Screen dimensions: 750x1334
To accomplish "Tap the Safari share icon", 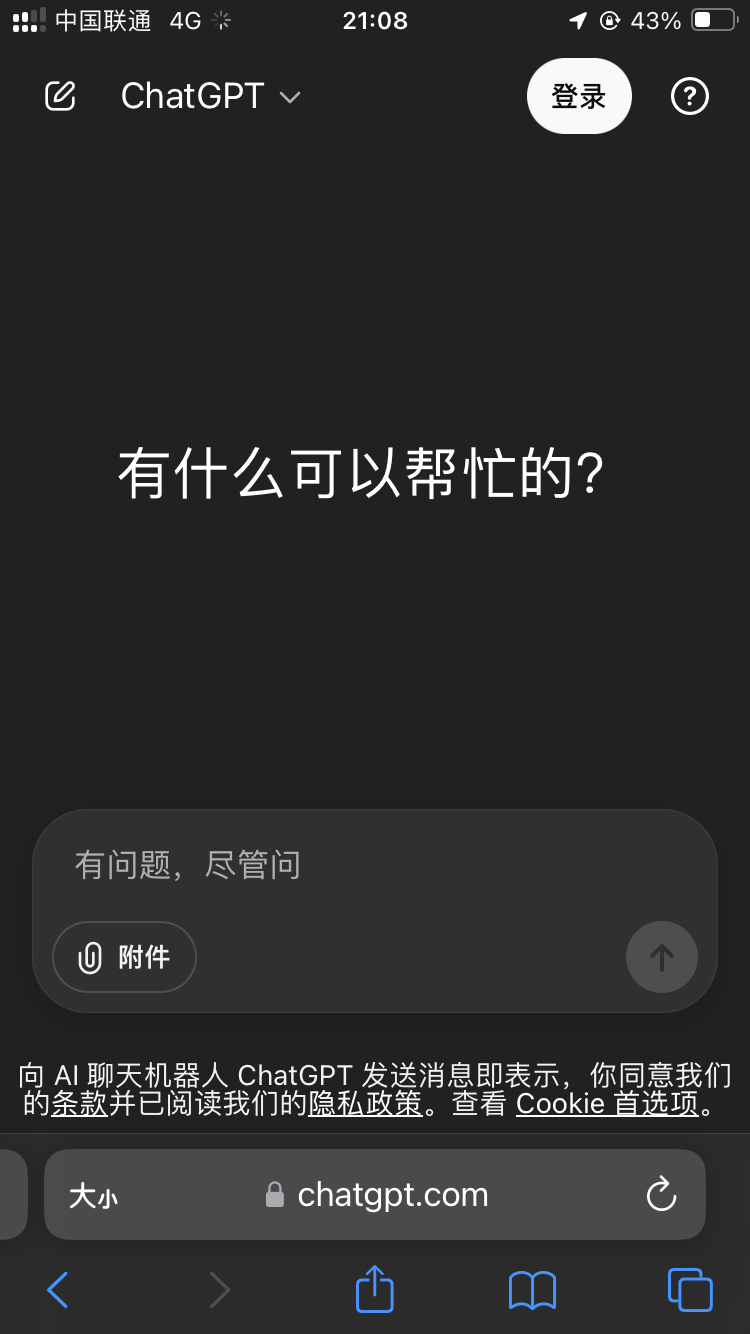I will [x=374, y=1290].
